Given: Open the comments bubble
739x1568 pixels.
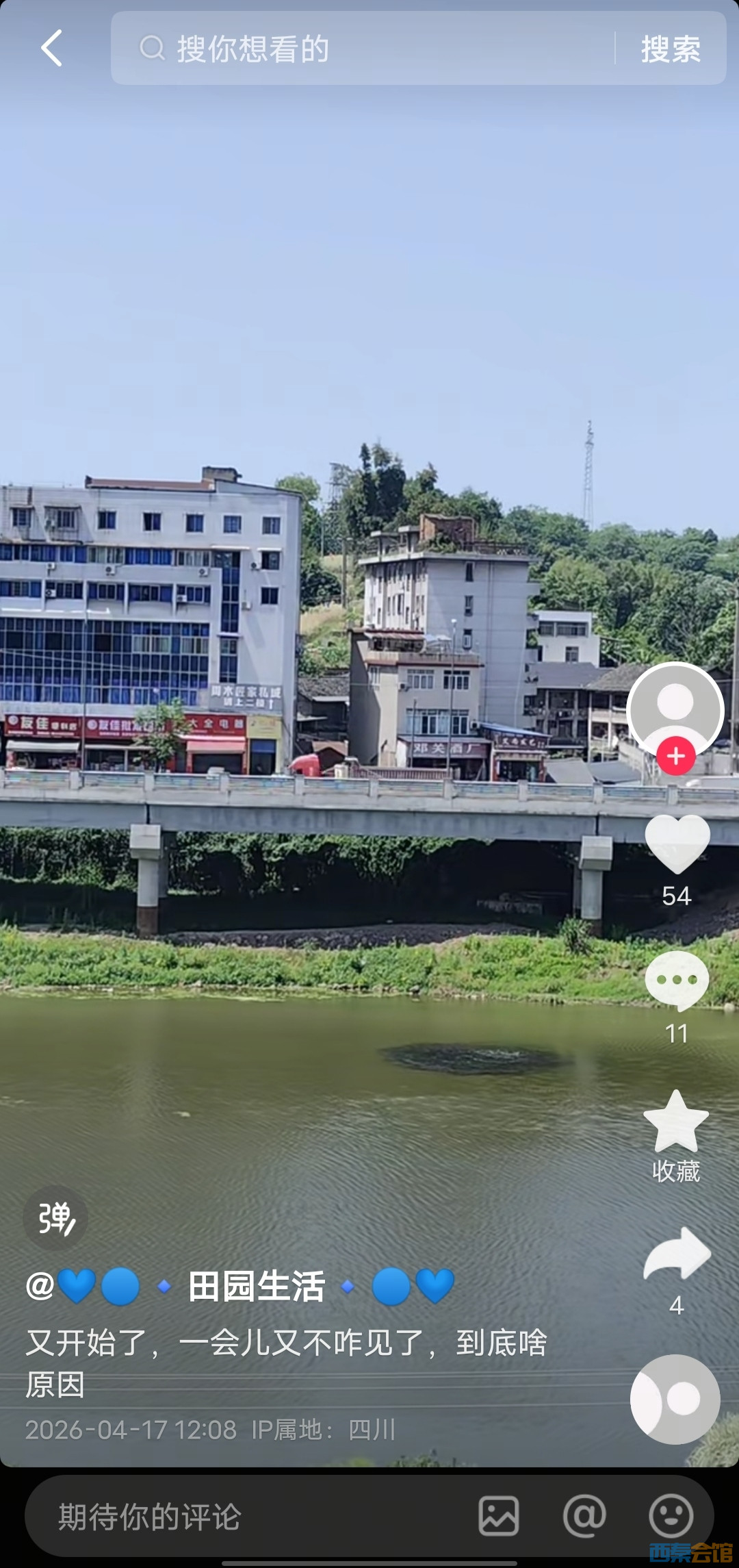Looking at the screenshot, I should (x=677, y=981).
